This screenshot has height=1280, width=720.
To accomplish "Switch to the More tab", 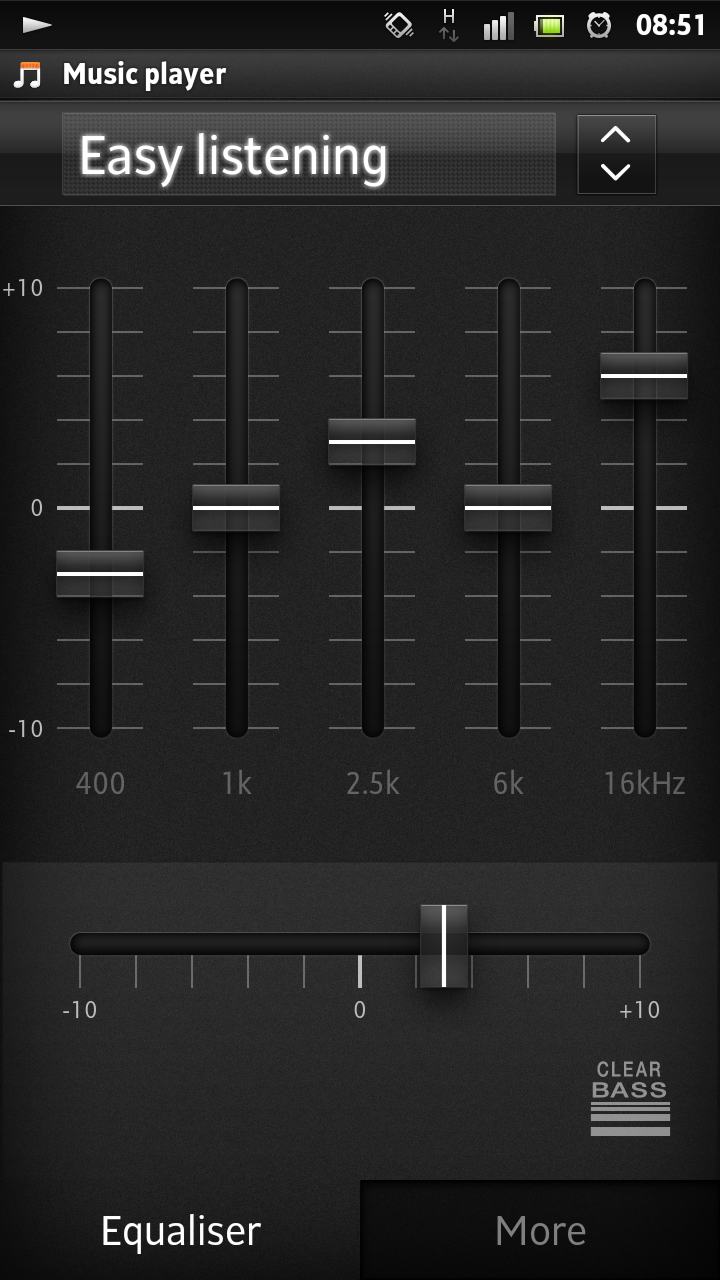I will click(540, 1230).
